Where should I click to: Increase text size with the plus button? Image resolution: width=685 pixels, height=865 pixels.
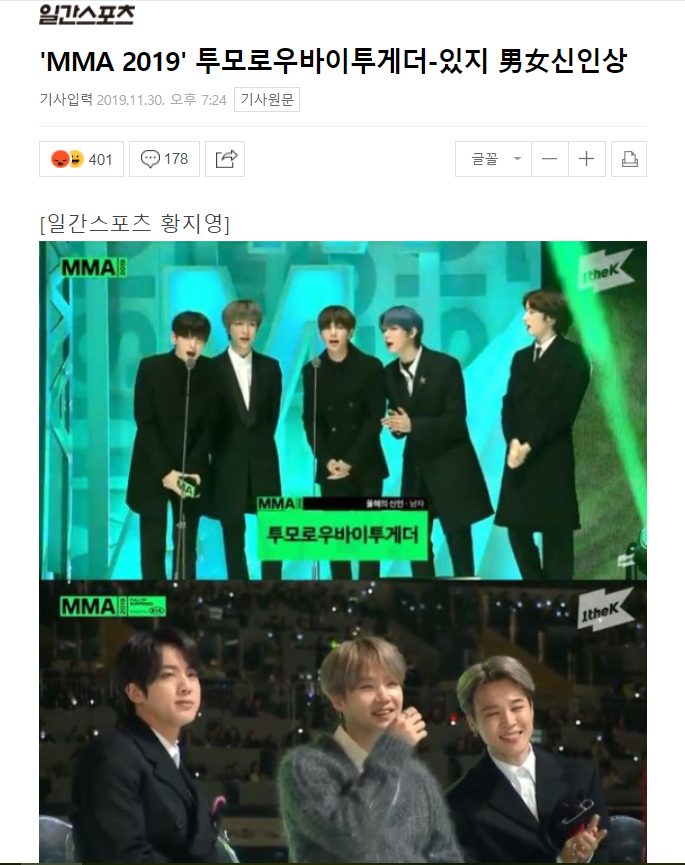coord(587,159)
